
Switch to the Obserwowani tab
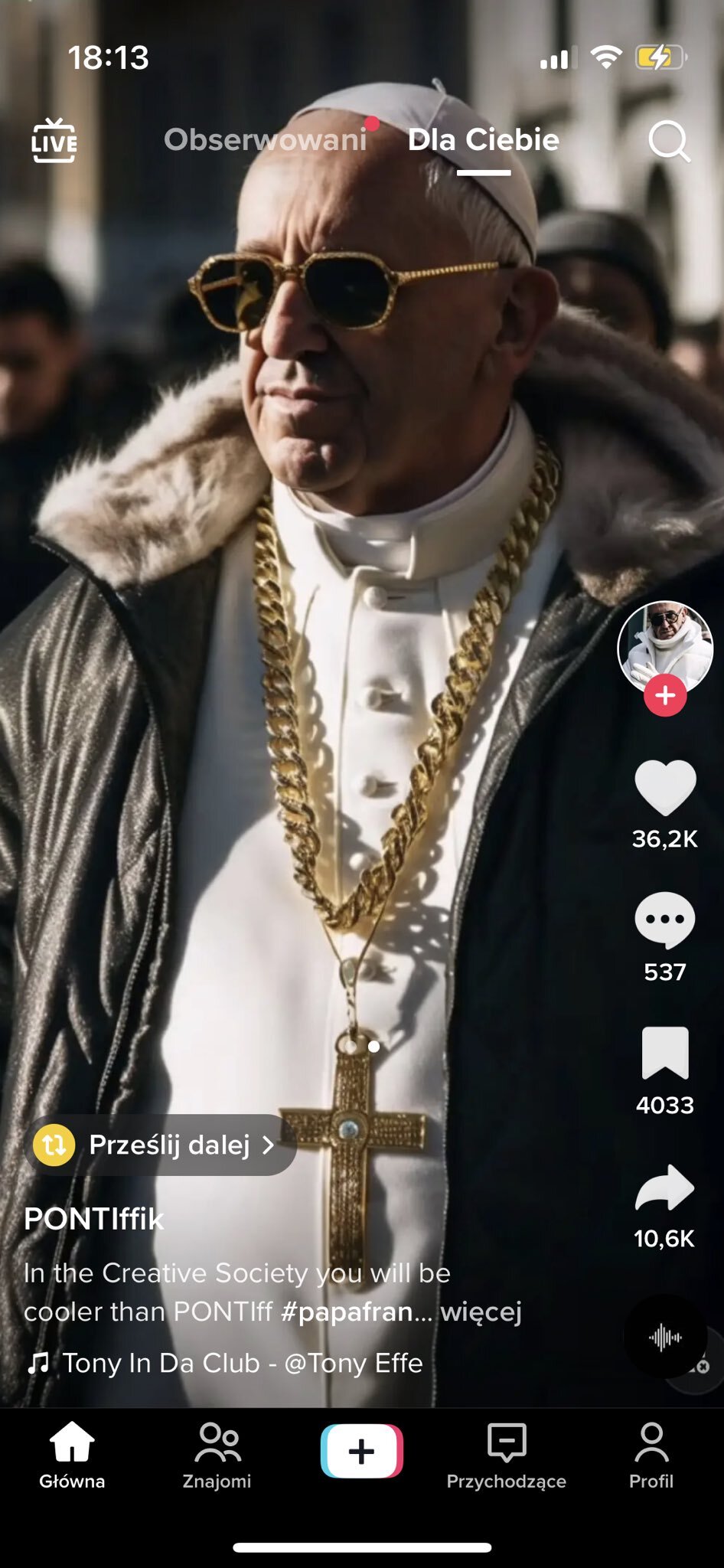click(266, 139)
